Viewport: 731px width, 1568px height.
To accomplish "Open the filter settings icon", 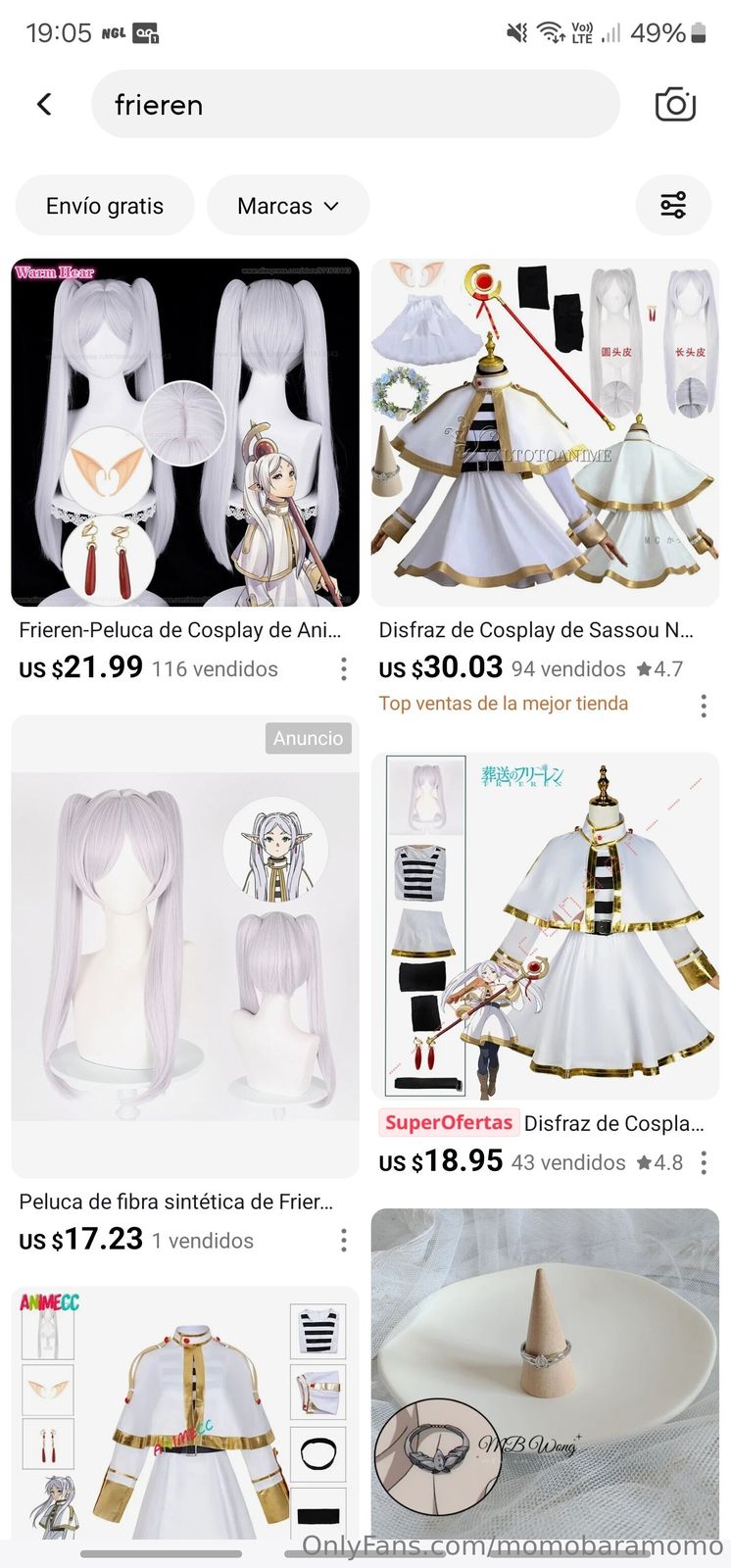I will [673, 206].
